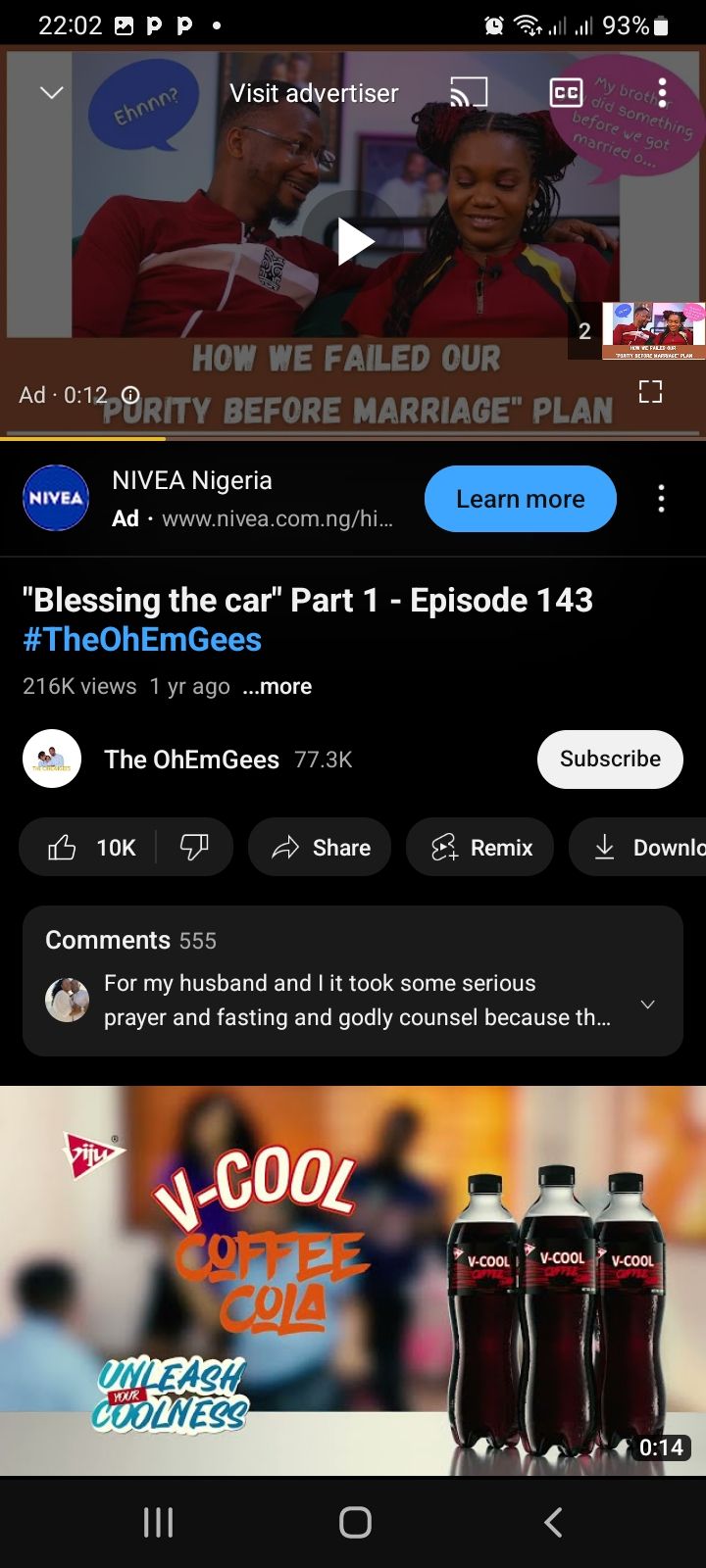Play the paused video ad
The height and width of the screenshot is (1568, 706).
click(354, 242)
